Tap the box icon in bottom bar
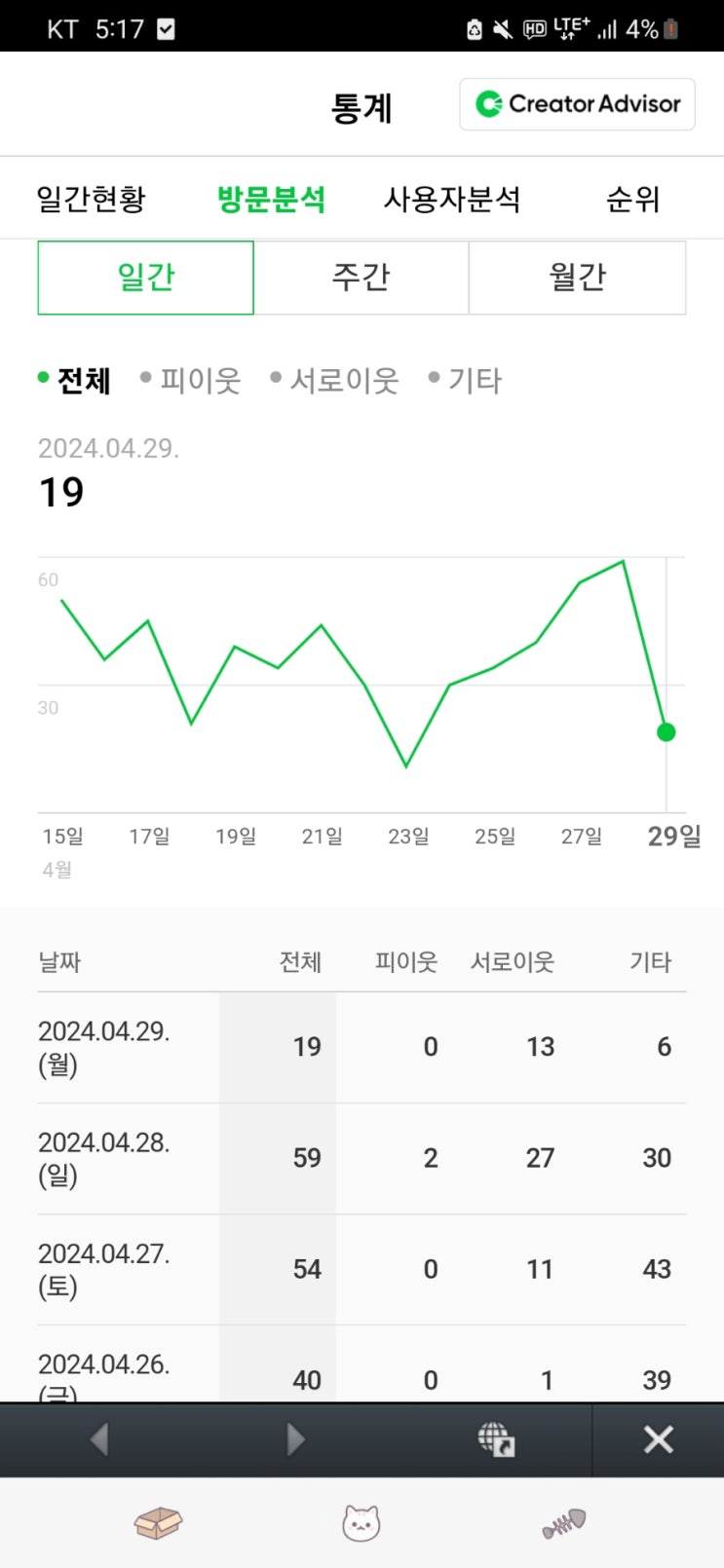 click(x=158, y=1523)
